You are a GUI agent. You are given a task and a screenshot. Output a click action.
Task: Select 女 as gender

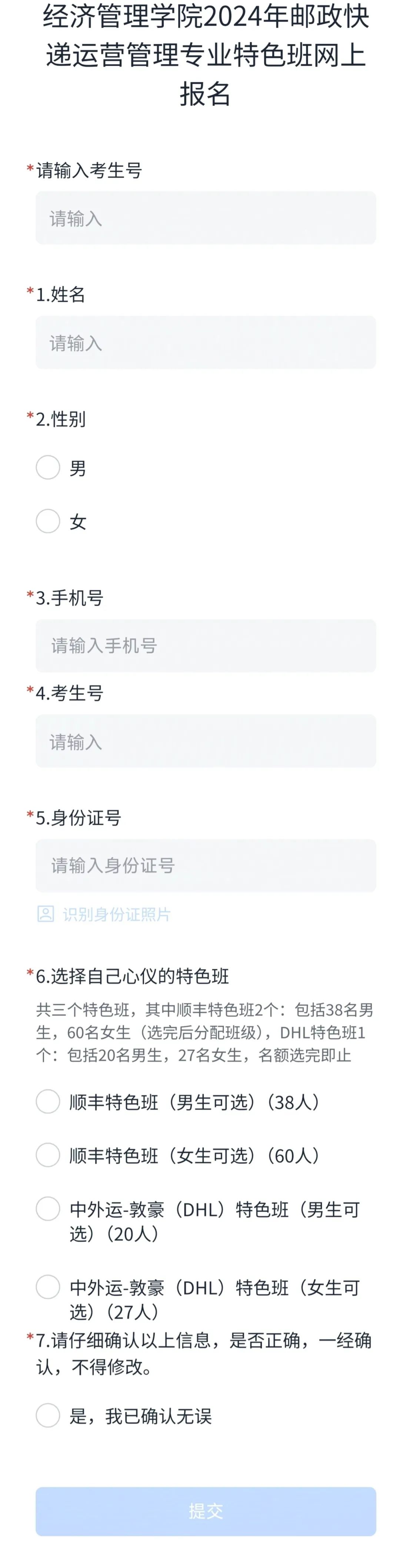pos(48,521)
